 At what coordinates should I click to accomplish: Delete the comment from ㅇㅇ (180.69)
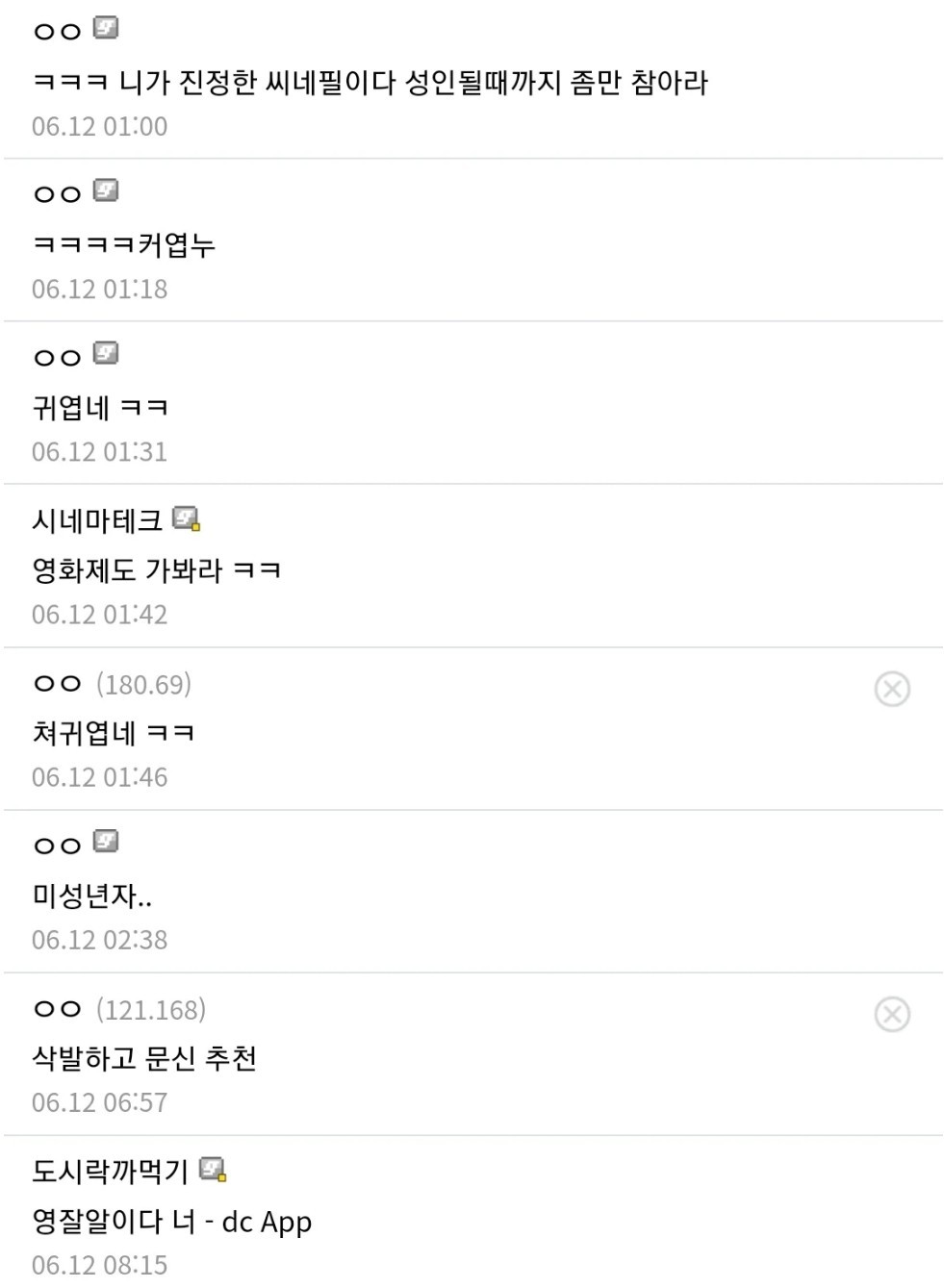click(x=891, y=689)
